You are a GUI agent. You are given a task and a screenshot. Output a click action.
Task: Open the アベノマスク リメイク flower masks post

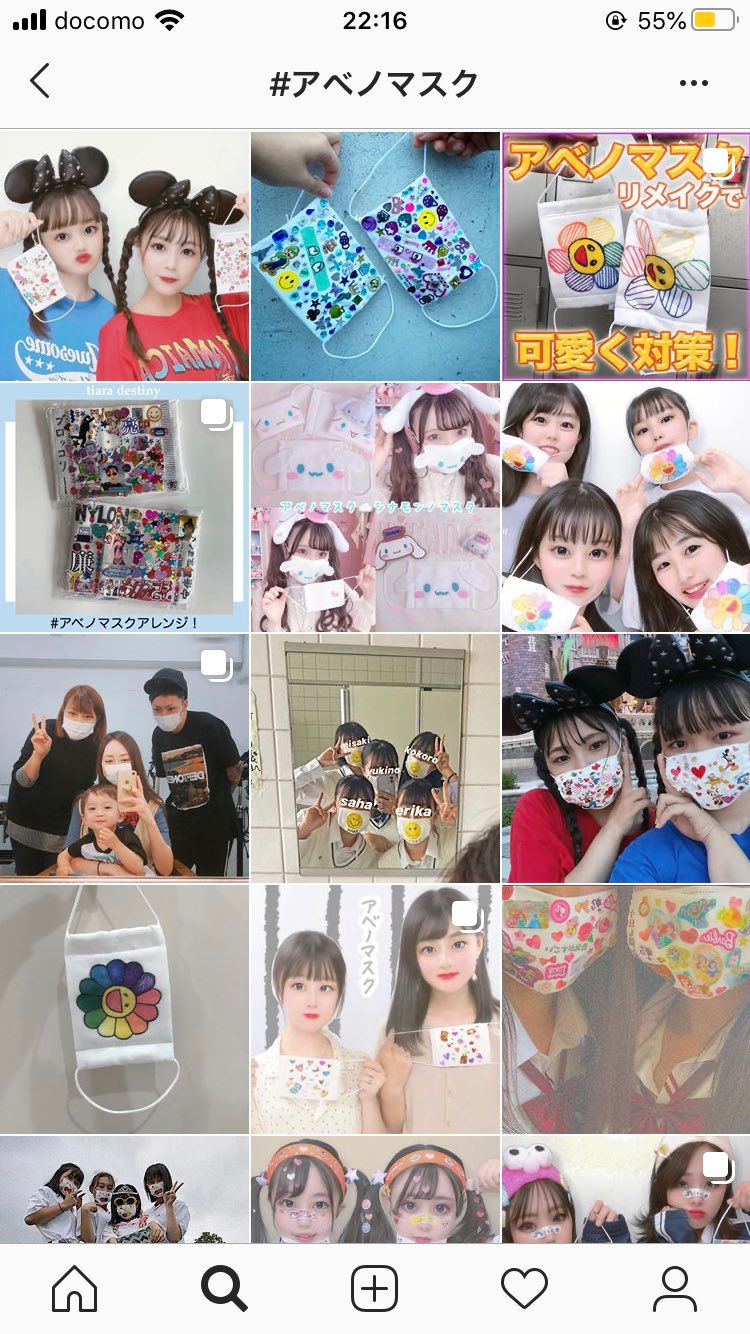[x=626, y=256]
